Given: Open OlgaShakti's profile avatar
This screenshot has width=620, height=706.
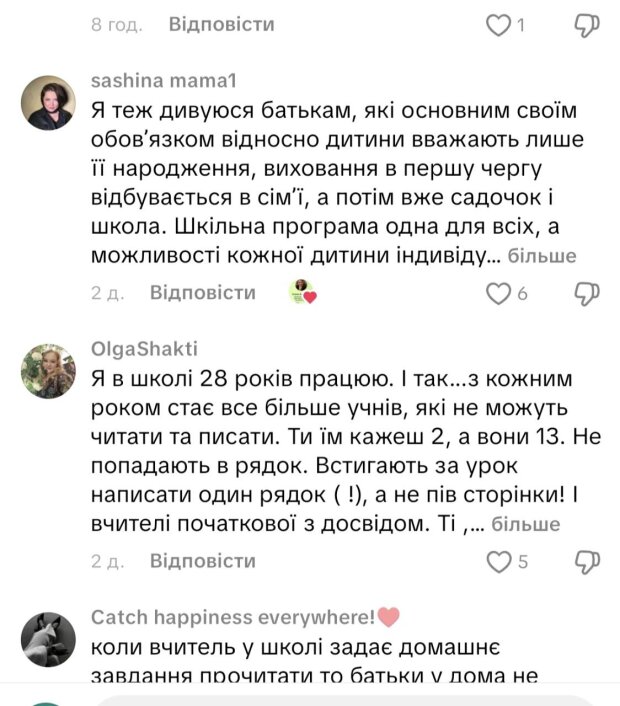Looking at the screenshot, I should (x=48, y=371).
